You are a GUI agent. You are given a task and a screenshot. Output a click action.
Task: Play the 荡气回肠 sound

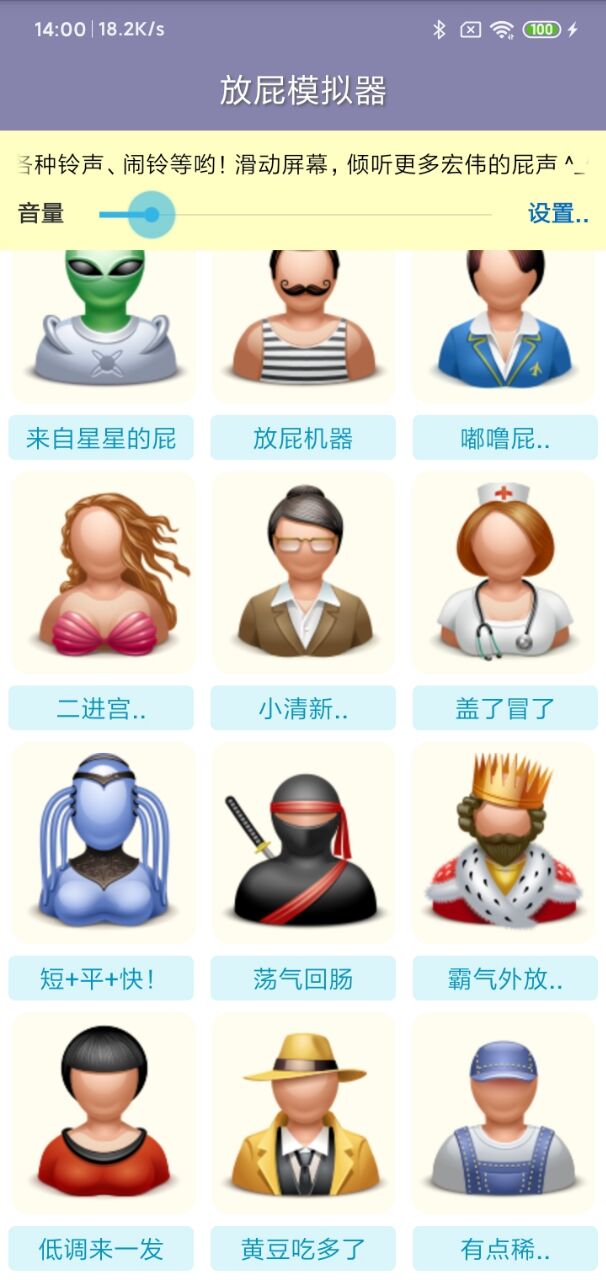pyautogui.click(x=303, y=978)
